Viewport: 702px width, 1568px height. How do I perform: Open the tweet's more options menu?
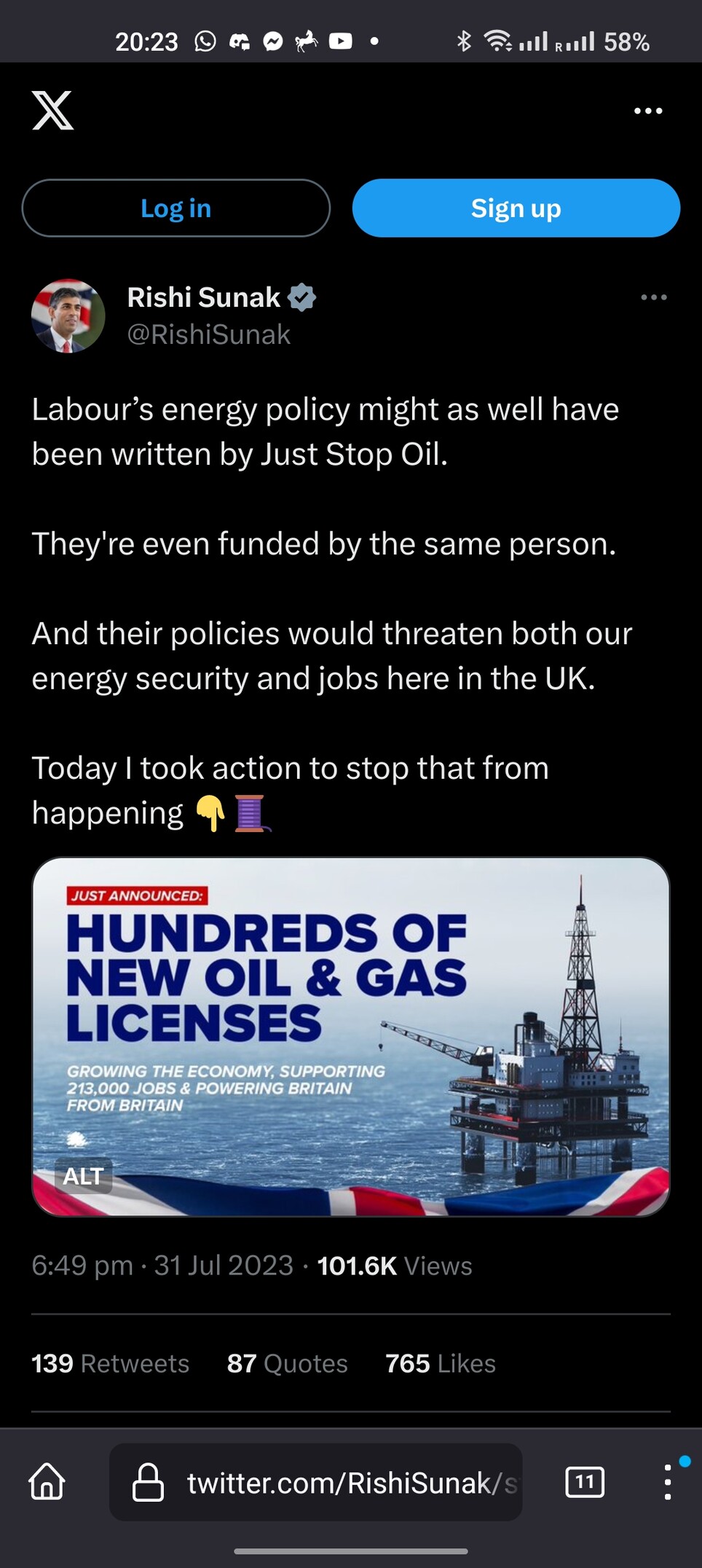pyautogui.click(x=653, y=297)
